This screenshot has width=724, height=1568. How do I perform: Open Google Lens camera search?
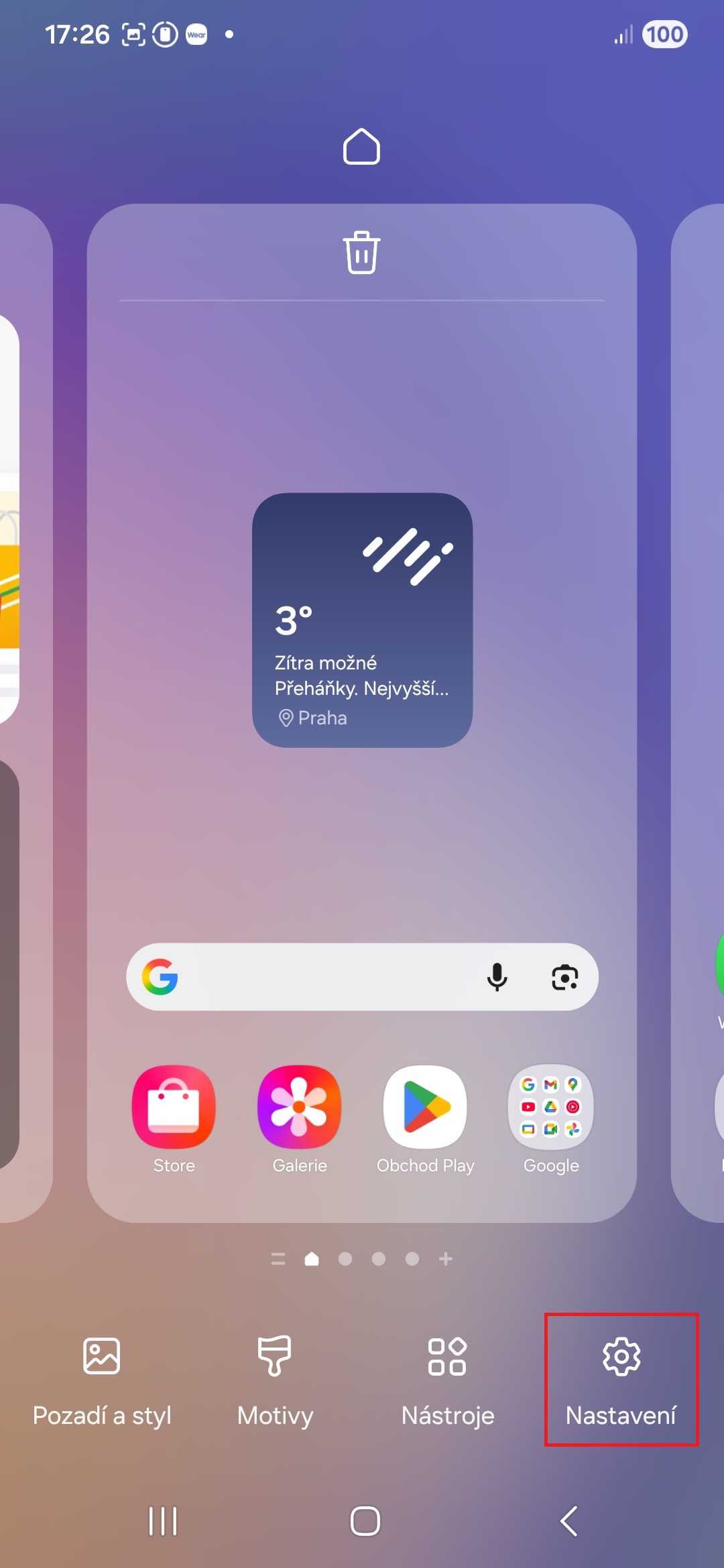pos(564,977)
